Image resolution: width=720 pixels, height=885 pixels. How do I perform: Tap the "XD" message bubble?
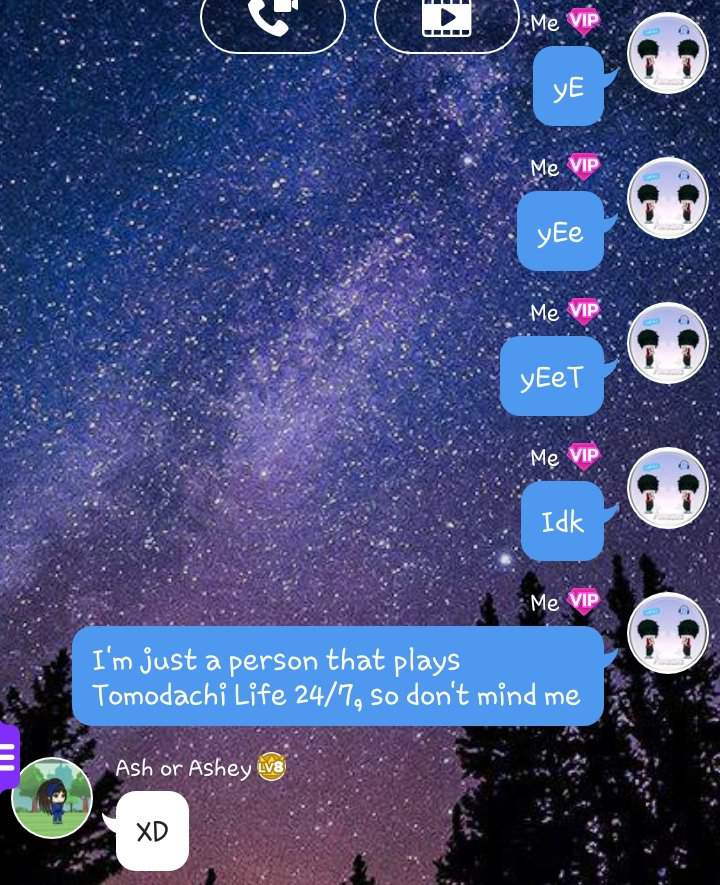tap(152, 831)
